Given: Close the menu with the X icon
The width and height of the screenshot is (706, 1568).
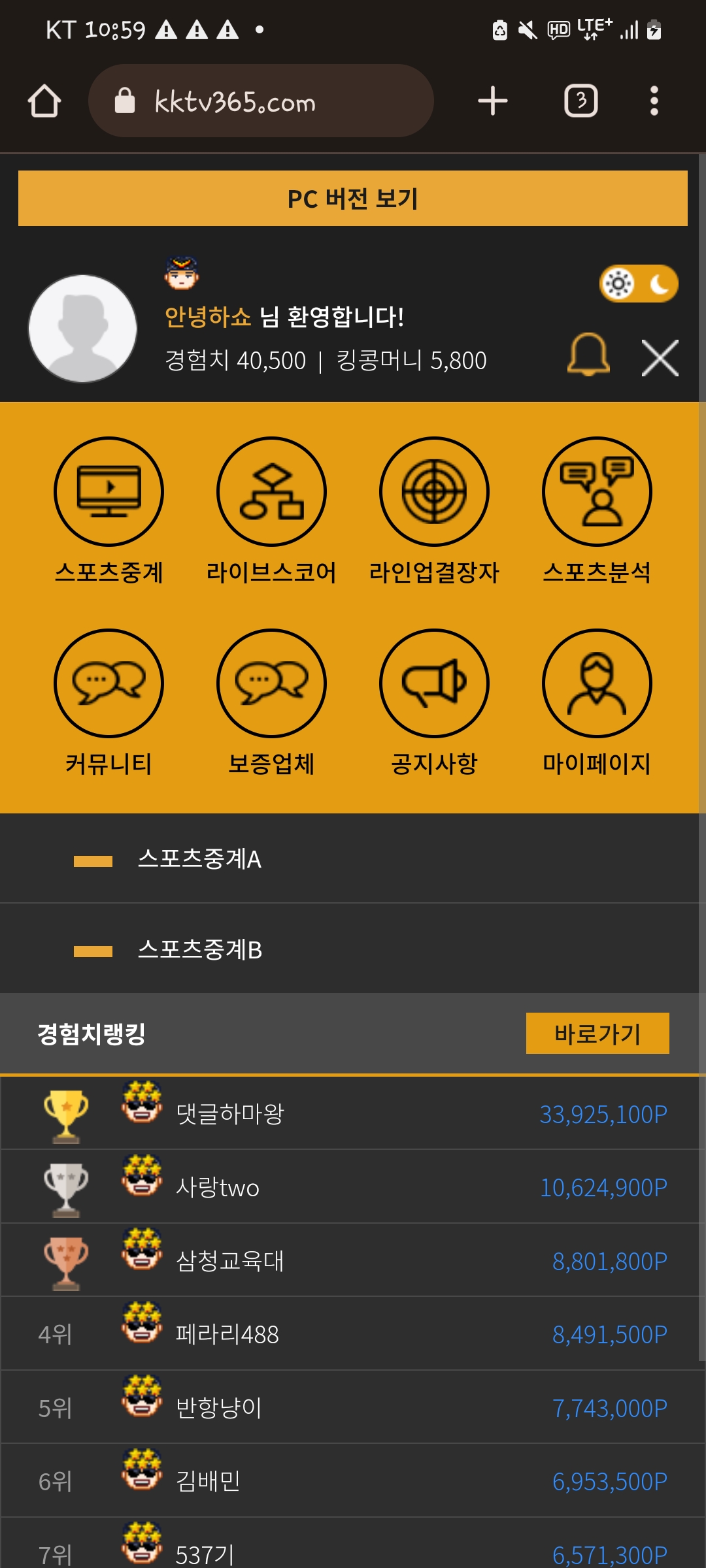Looking at the screenshot, I should pyautogui.click(x=660, y=358).
